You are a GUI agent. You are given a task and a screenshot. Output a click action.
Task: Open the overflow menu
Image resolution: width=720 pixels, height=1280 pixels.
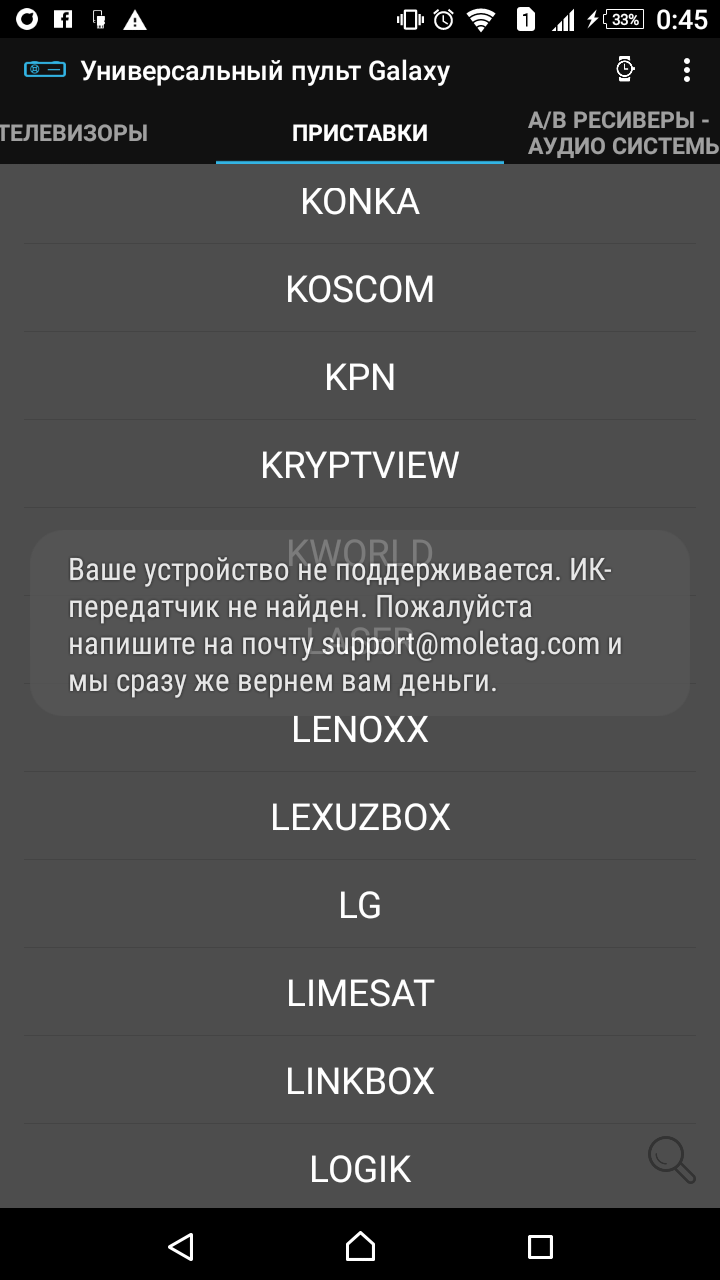point(686,70)
